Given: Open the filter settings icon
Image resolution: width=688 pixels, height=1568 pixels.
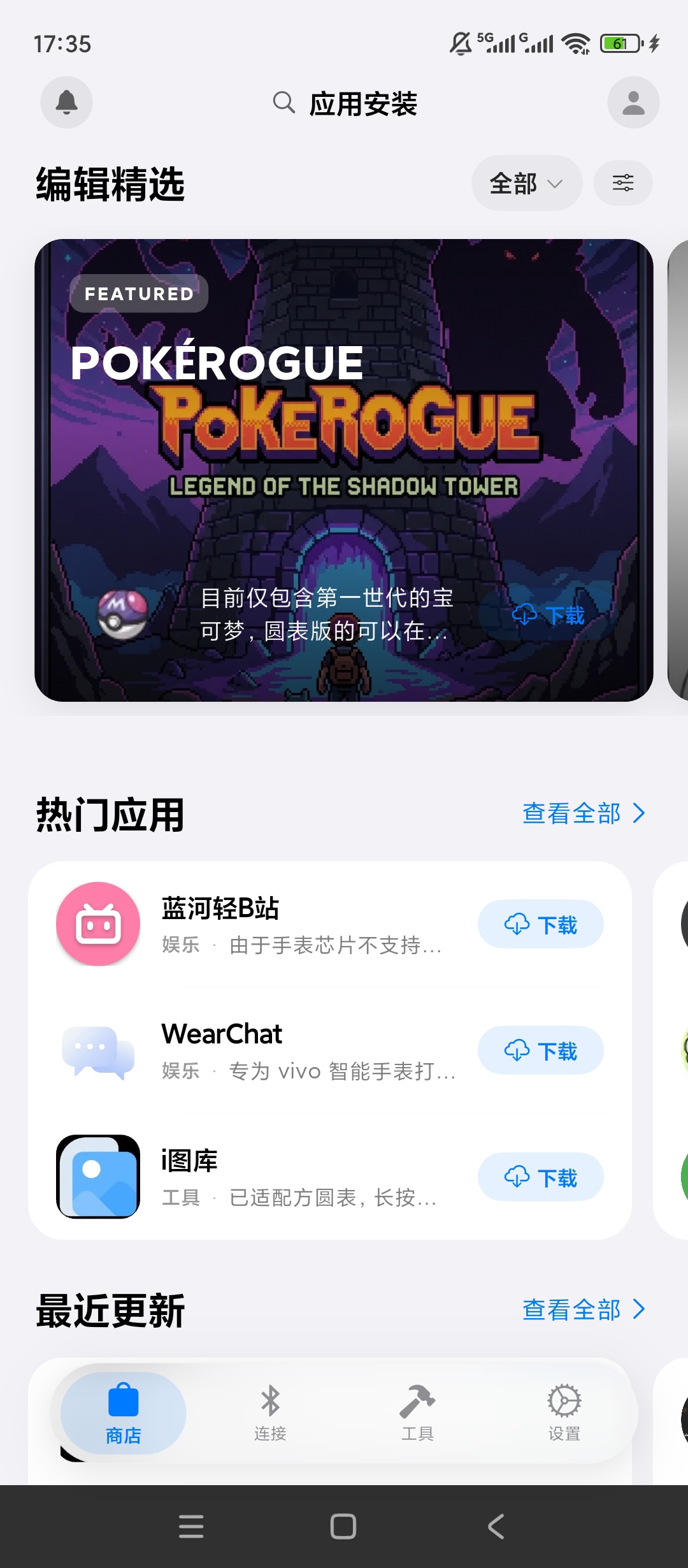Looking at the screenshot, I should (622, 183).
